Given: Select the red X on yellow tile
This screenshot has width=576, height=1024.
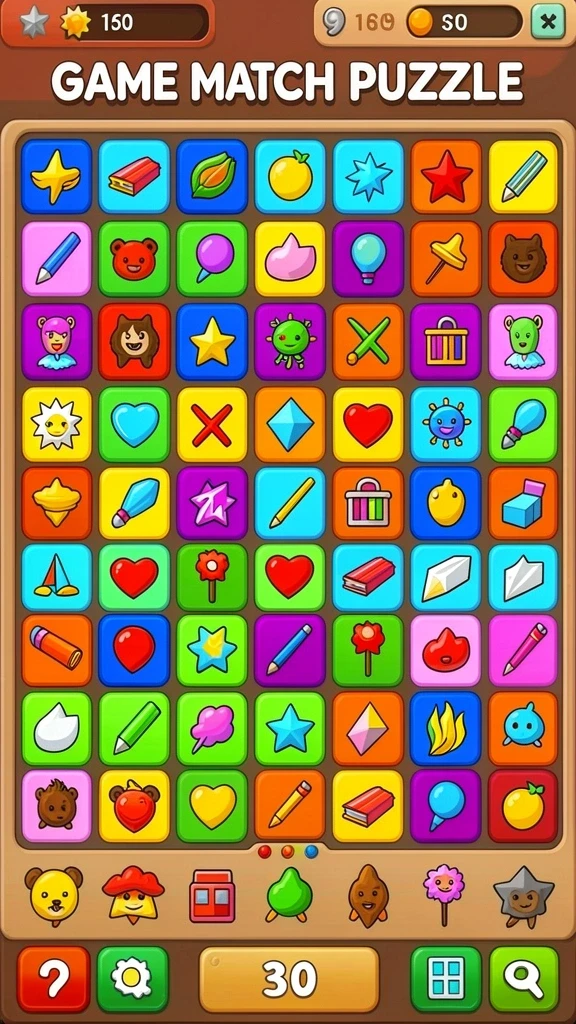Looking at the screenshot, I should click(212, 424).
